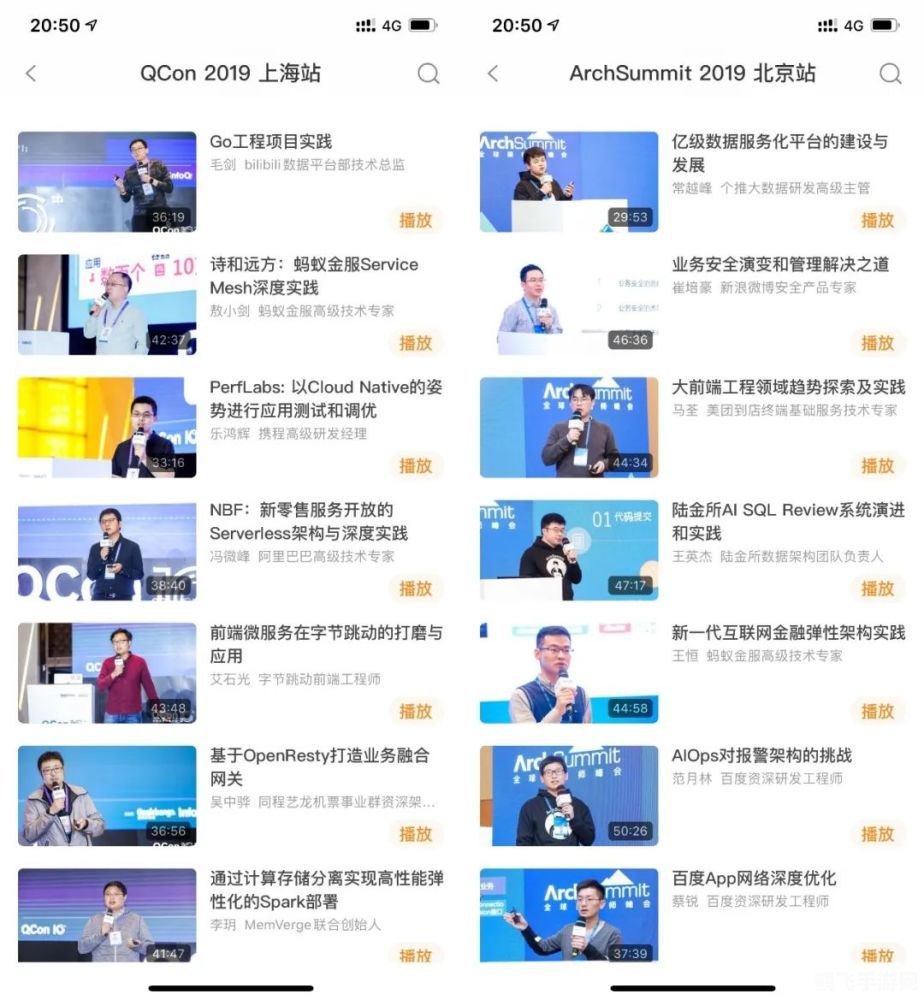Tap the home indicator bar at bottom

pyautogui.click(x=231, y=988)
